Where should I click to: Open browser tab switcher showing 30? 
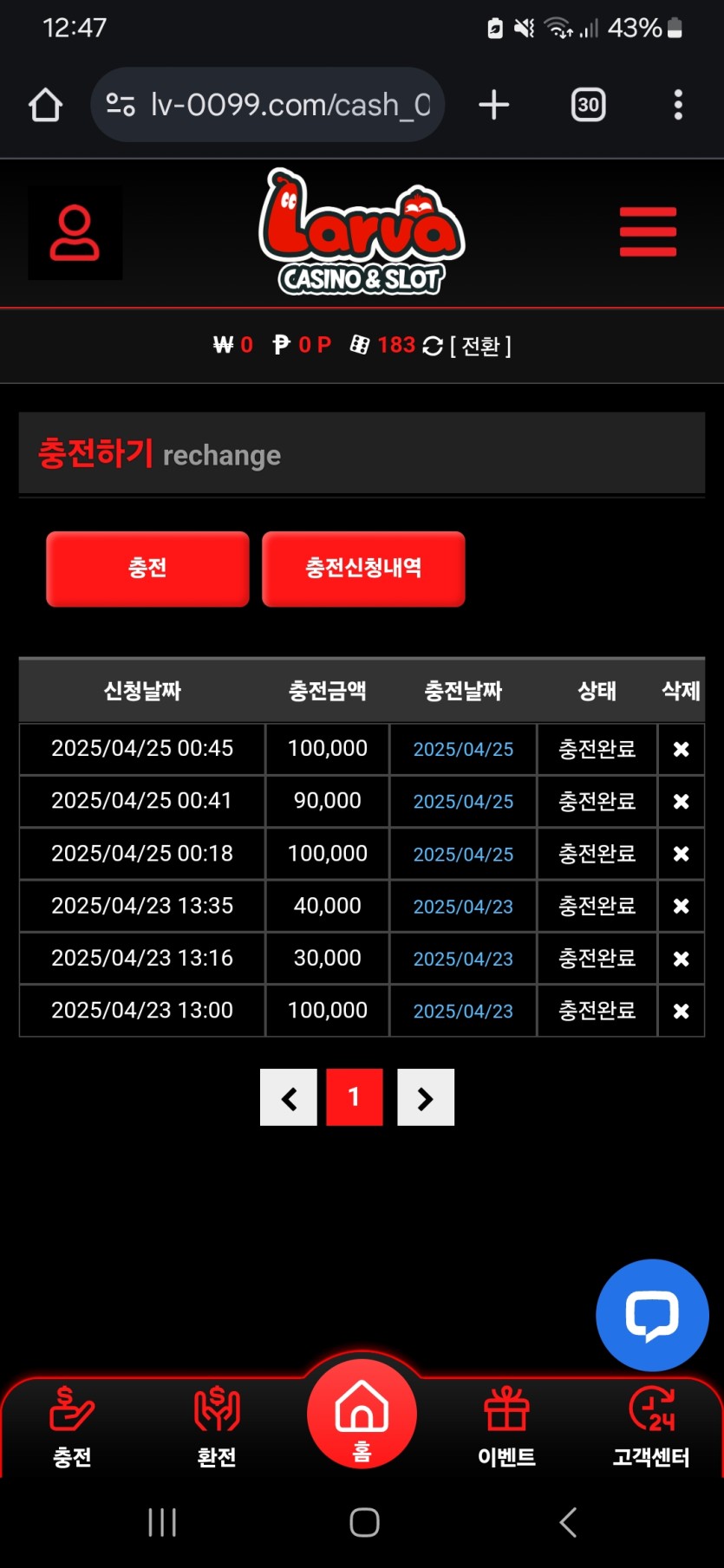pos(588,105)
